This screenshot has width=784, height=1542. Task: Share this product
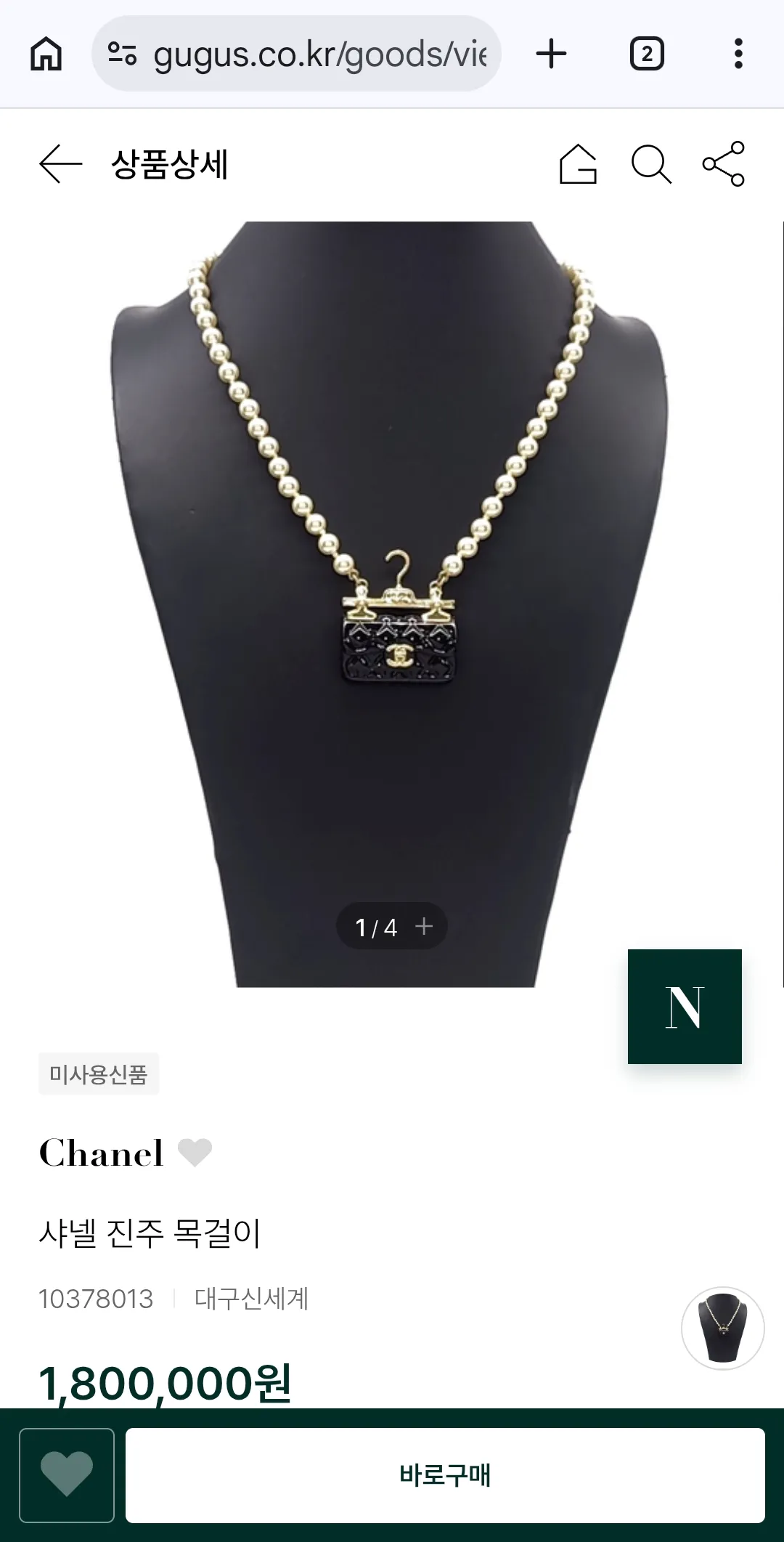click(x=724, y=163)
